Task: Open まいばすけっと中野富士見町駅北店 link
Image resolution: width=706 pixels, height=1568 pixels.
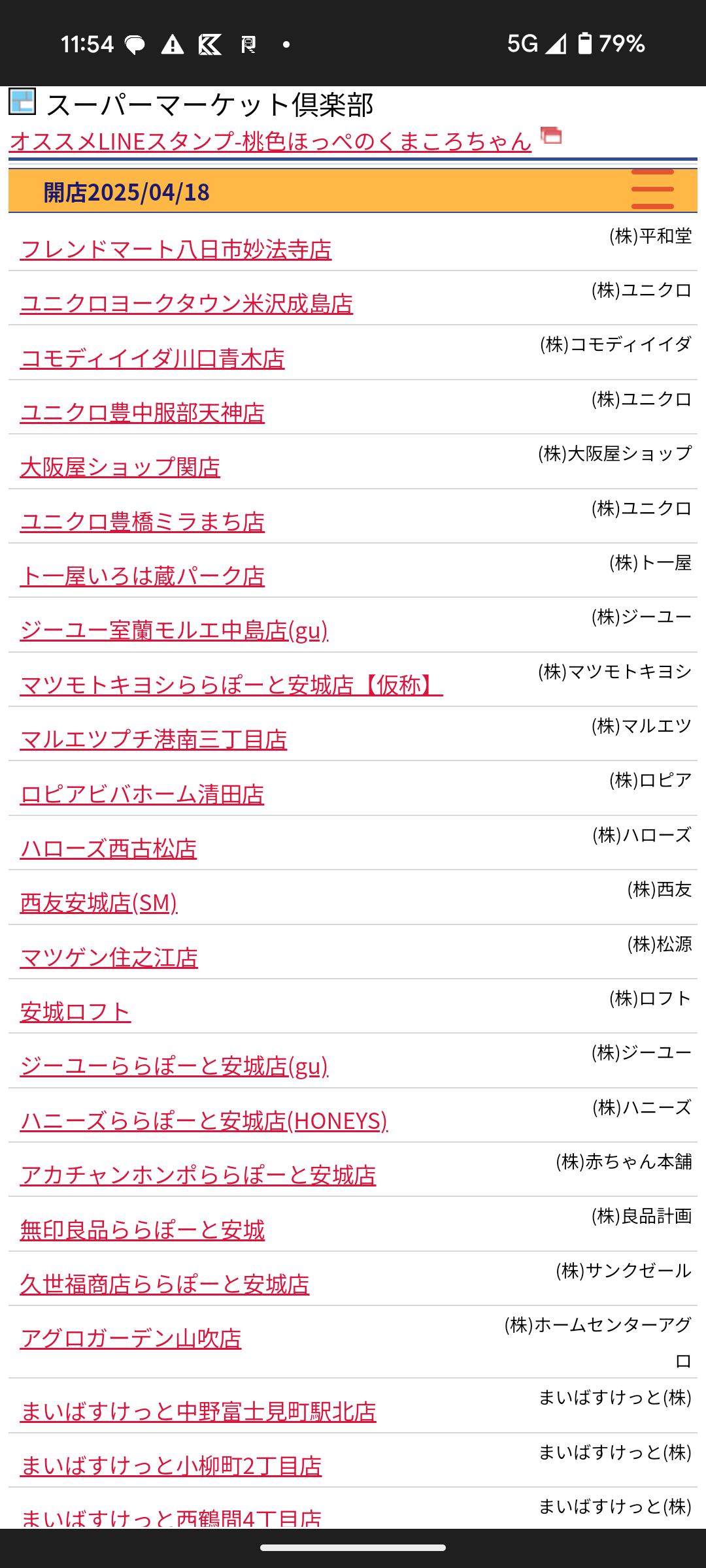Action: pos(198,1412)
